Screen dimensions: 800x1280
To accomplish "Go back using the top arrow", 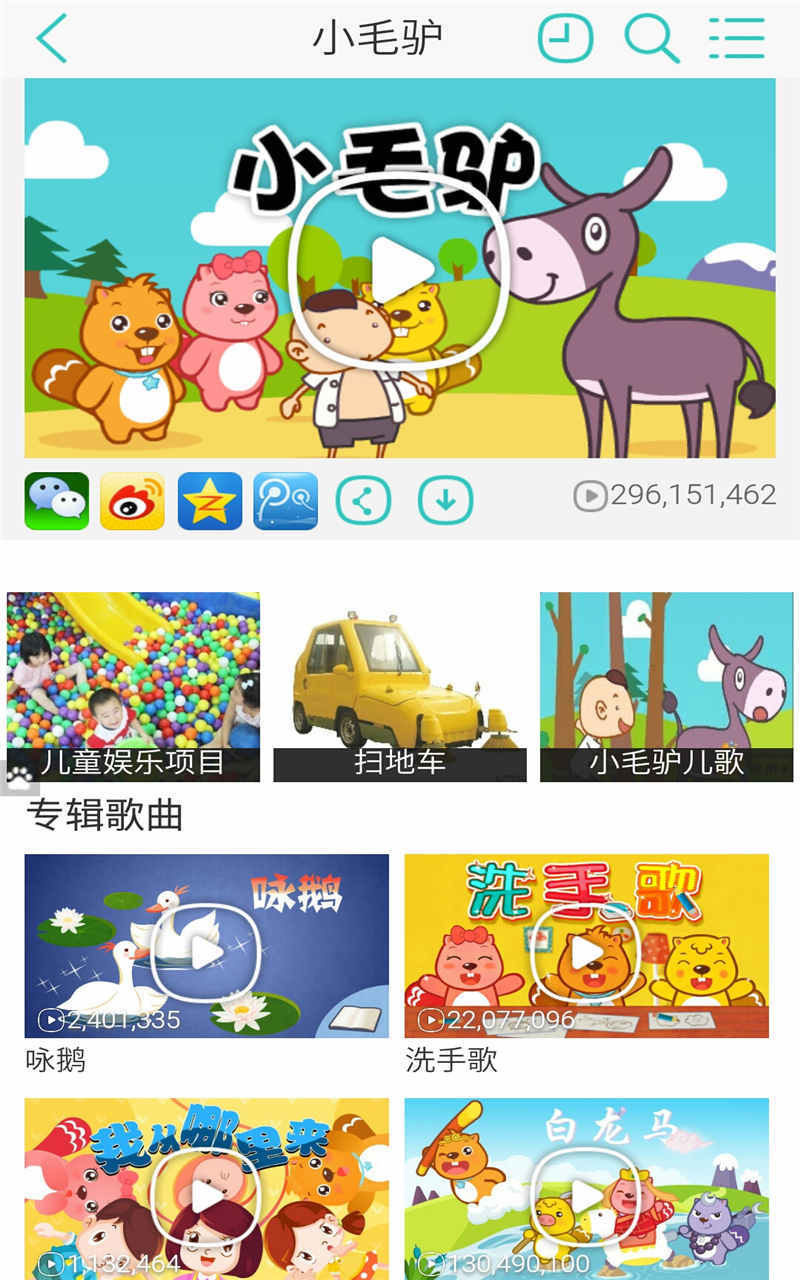I will pos(52,39).
